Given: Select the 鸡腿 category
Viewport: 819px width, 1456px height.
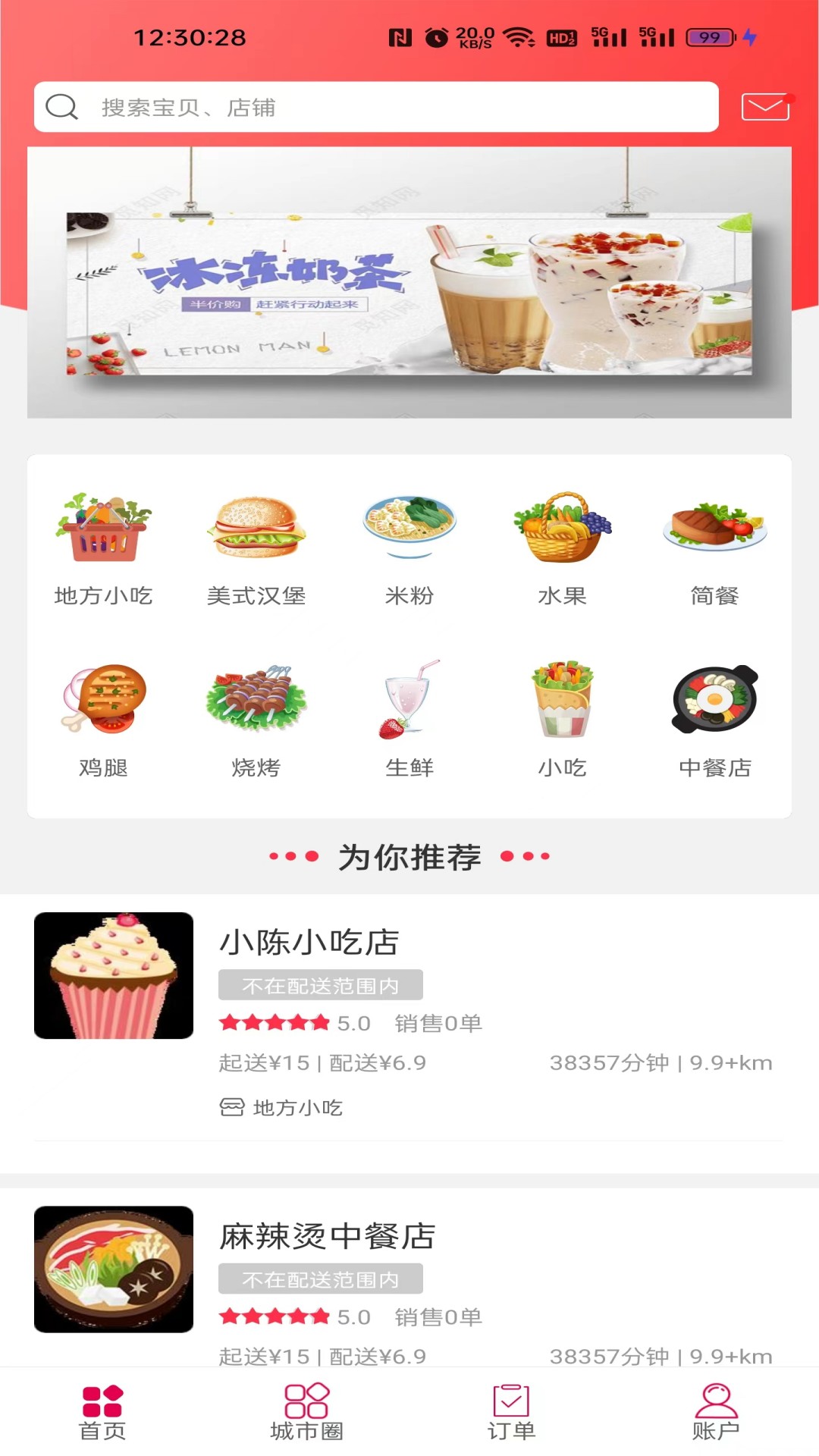Looking at the screenshot, I should click(x=104, y=720).
